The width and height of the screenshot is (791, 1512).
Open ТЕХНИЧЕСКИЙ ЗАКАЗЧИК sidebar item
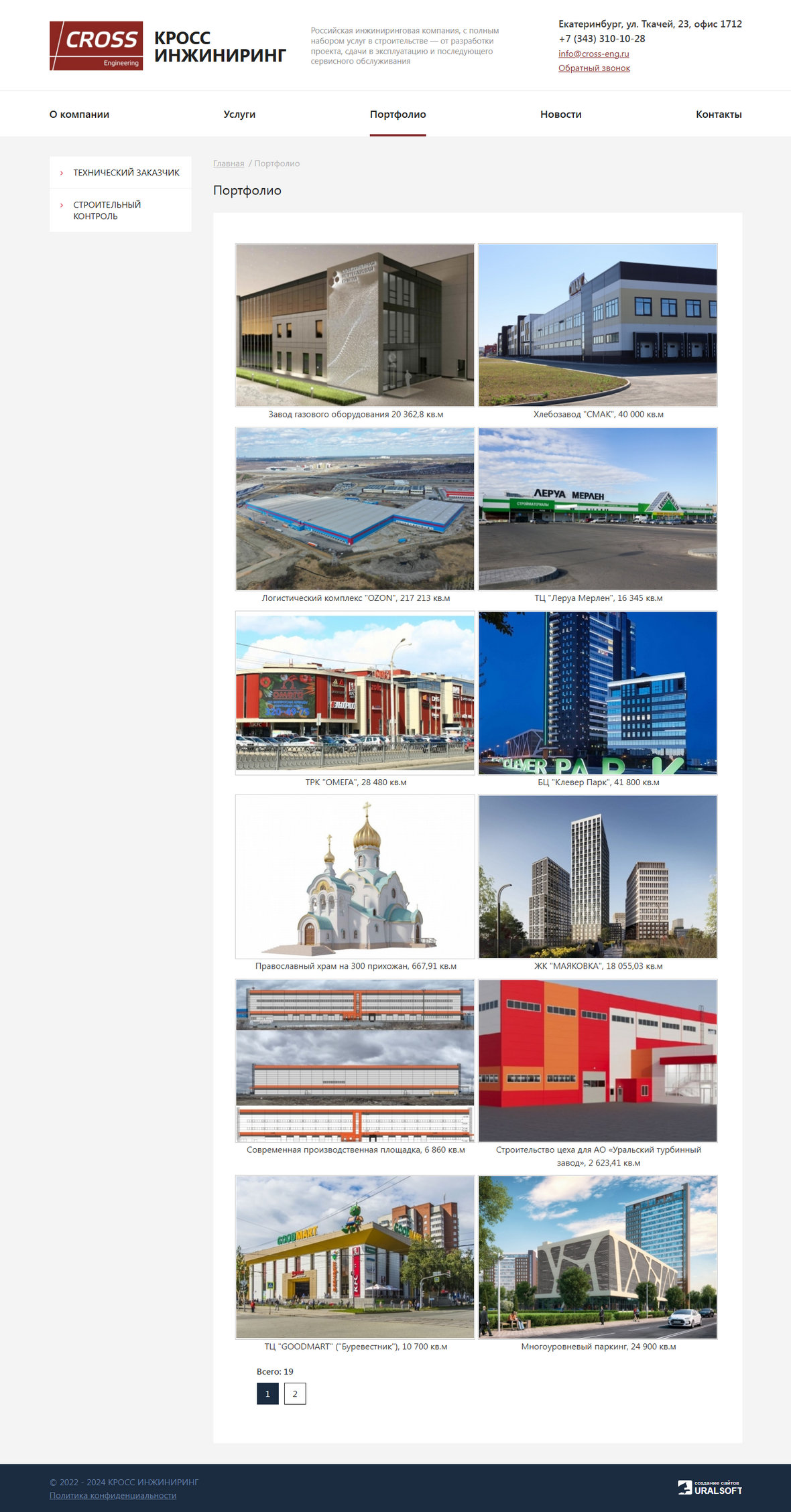pos(126,173)
